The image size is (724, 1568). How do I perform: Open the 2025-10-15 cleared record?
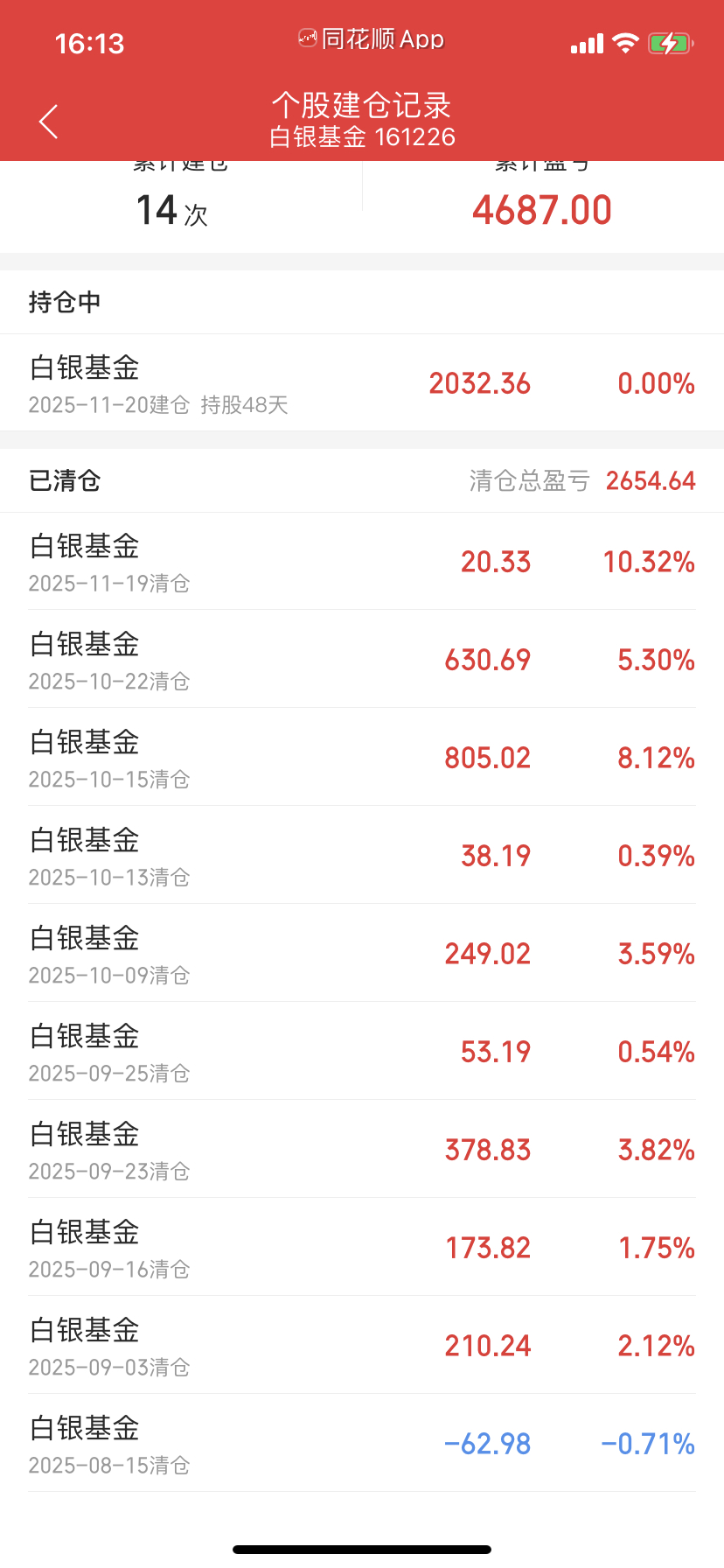362,757
